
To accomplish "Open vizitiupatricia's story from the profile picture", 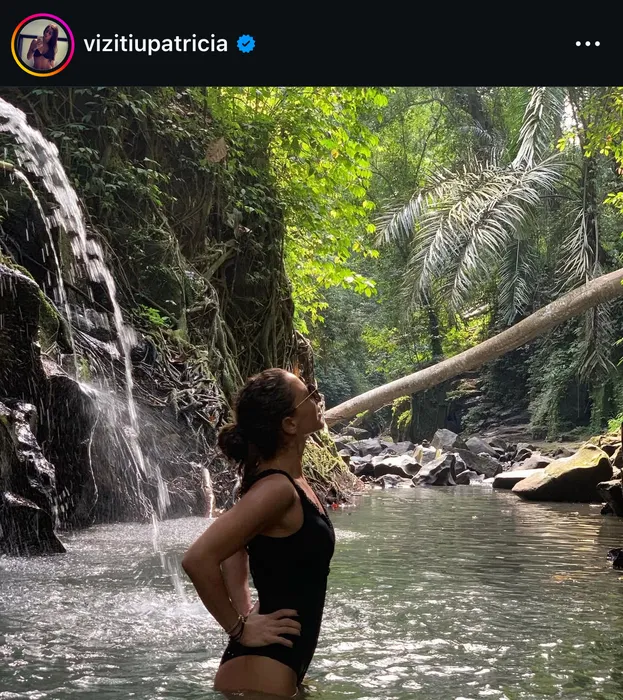I will [x=42, y=44].
